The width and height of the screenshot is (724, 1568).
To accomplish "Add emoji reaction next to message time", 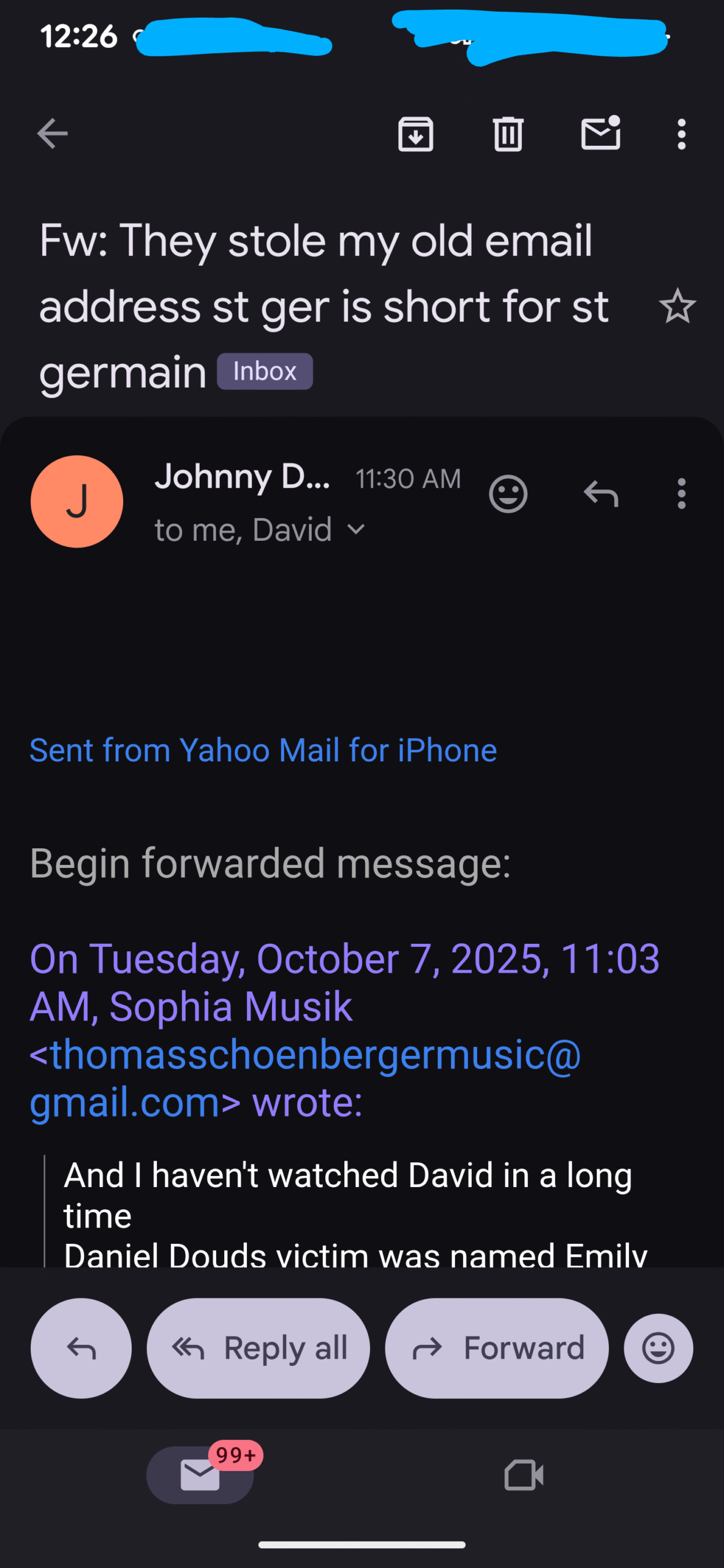I will (x=508, y=494).
